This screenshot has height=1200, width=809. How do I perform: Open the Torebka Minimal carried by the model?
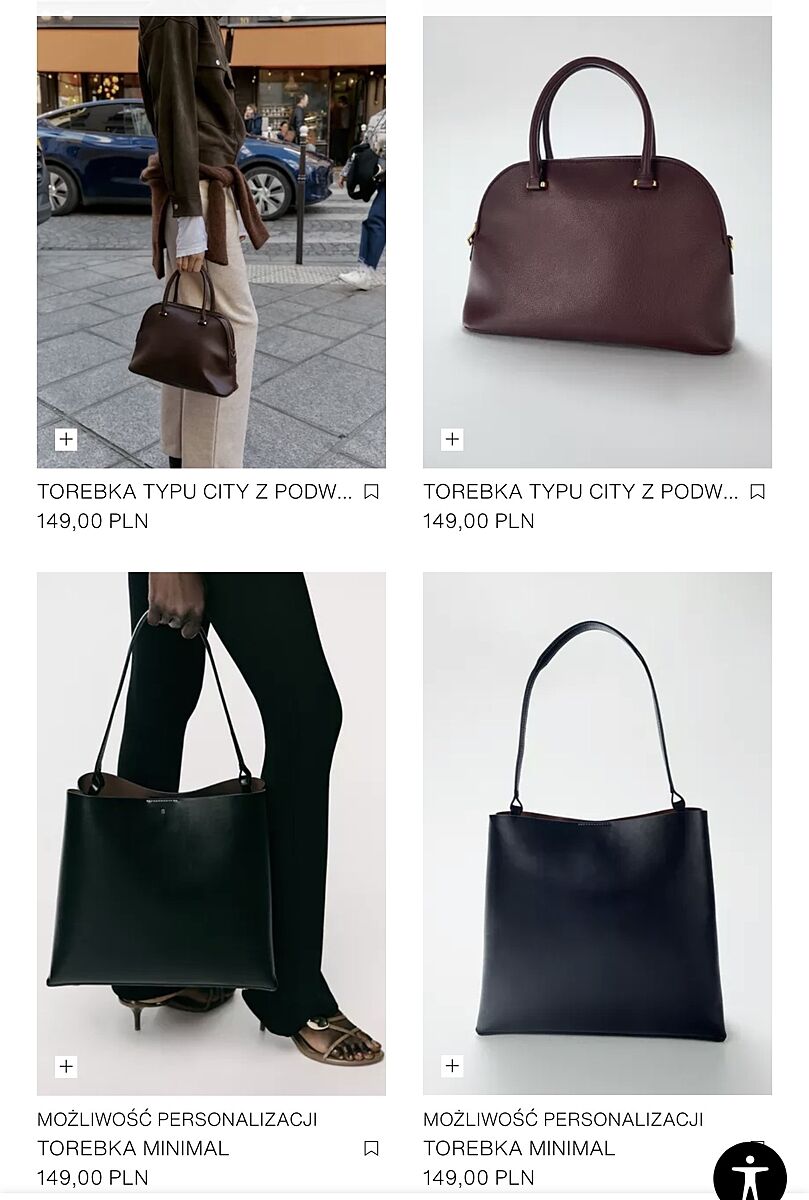pos(211,830)
